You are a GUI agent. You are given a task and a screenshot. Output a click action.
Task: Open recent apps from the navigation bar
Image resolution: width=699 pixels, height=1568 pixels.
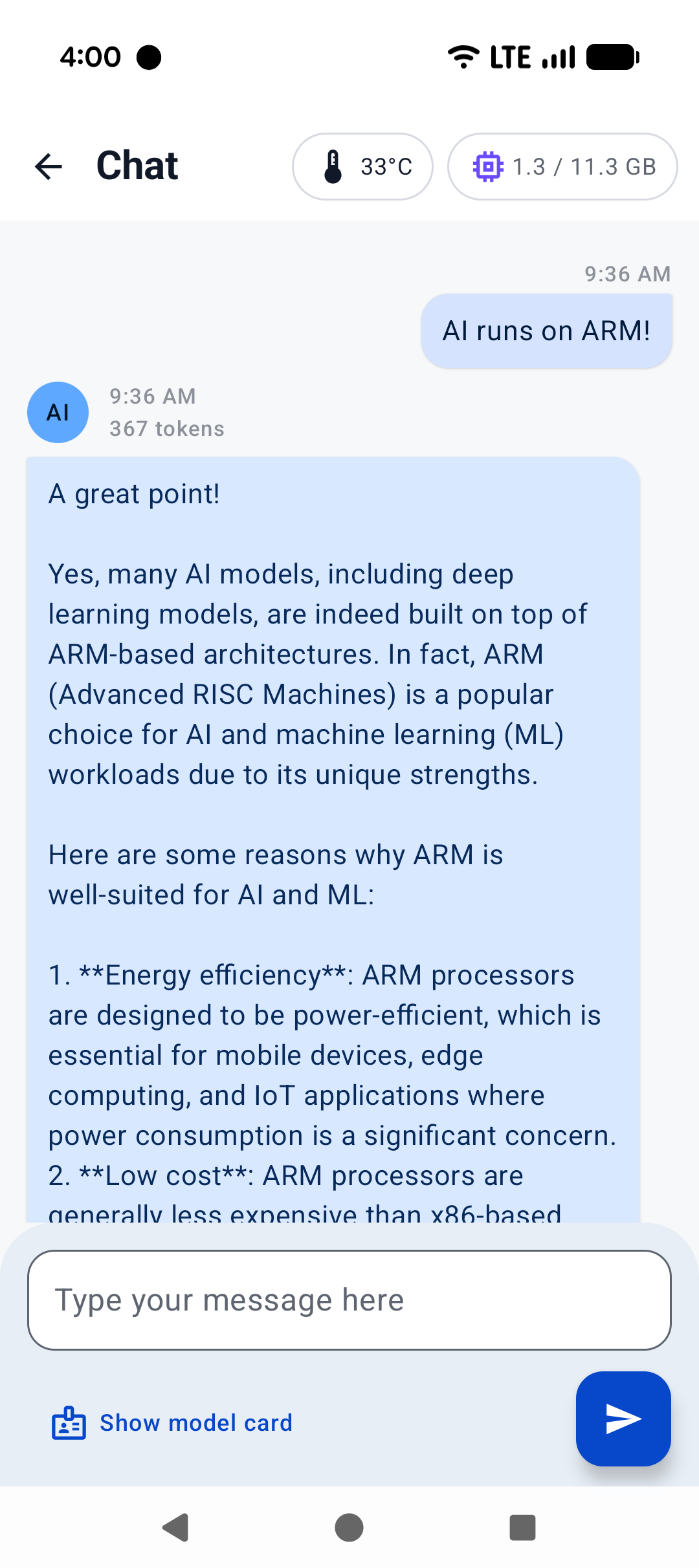pyautogui.click(x=522, y=1527)
